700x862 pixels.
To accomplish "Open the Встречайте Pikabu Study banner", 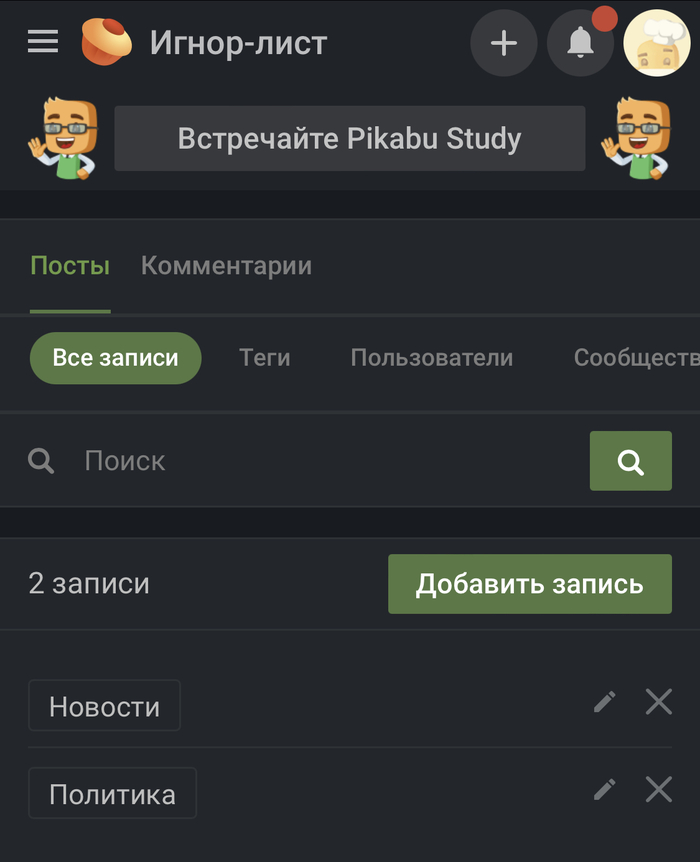I will [x=349, y=139].
